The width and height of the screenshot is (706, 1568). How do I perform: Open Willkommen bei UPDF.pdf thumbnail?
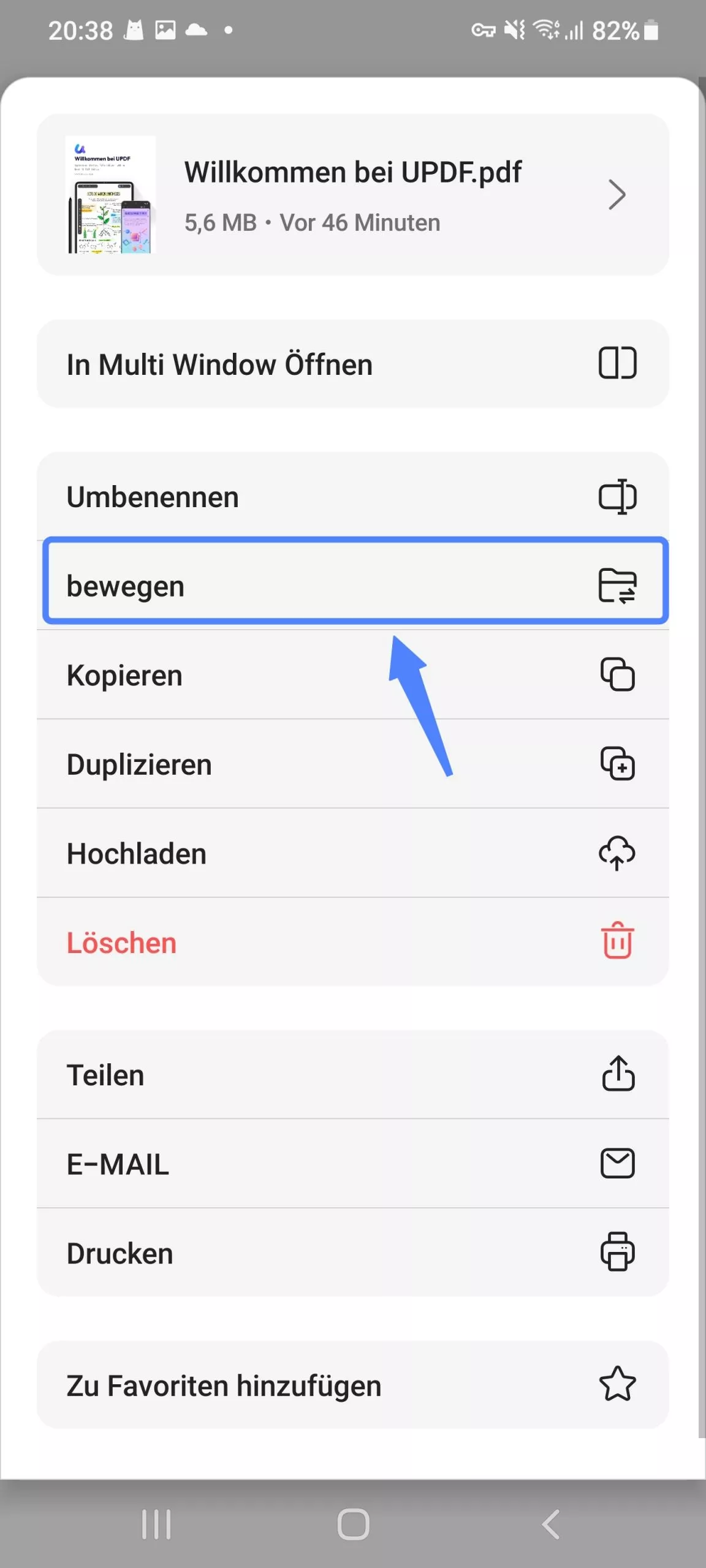(x=111, y=193)
